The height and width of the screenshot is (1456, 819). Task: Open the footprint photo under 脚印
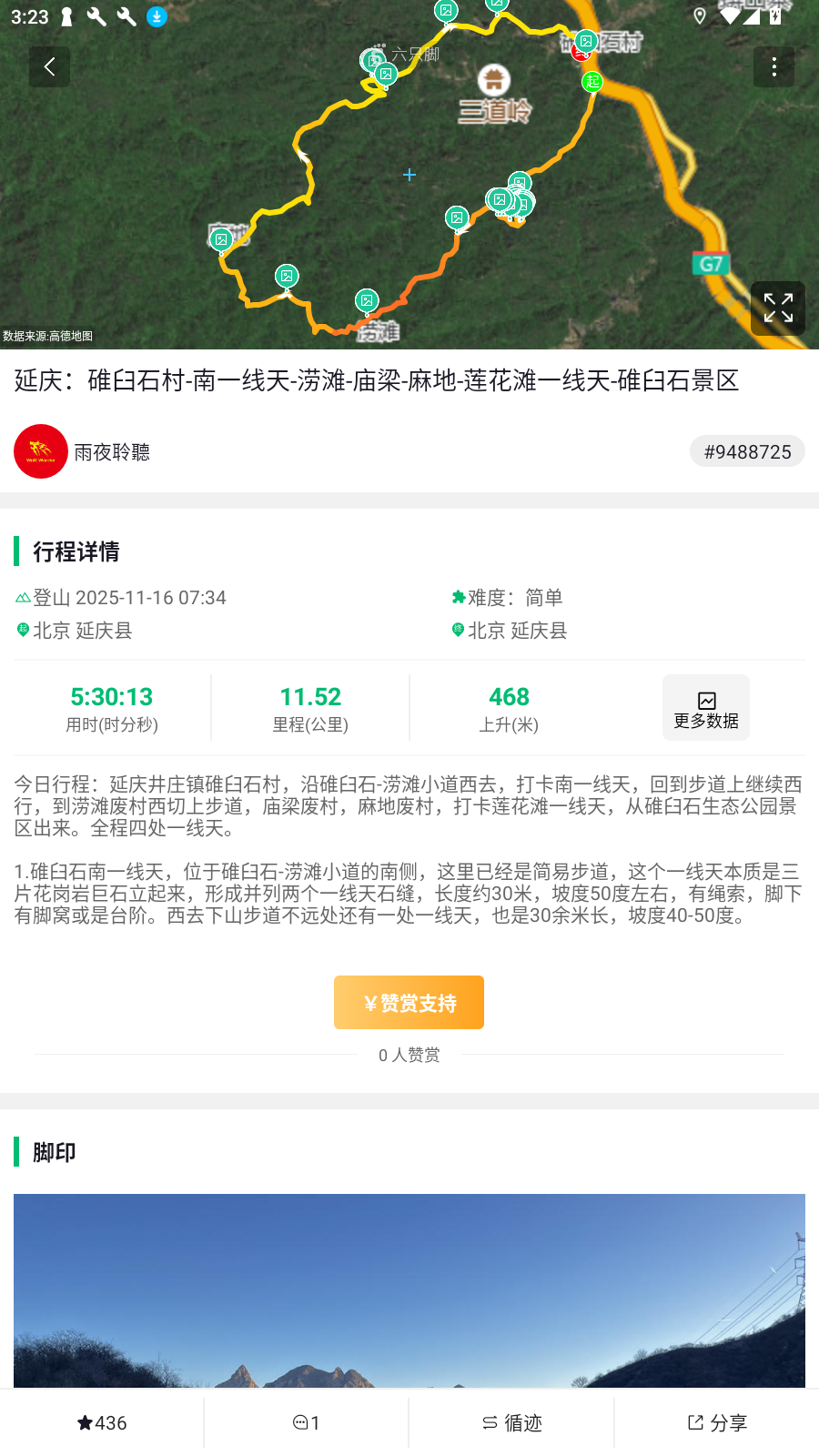click(409, 1290)
